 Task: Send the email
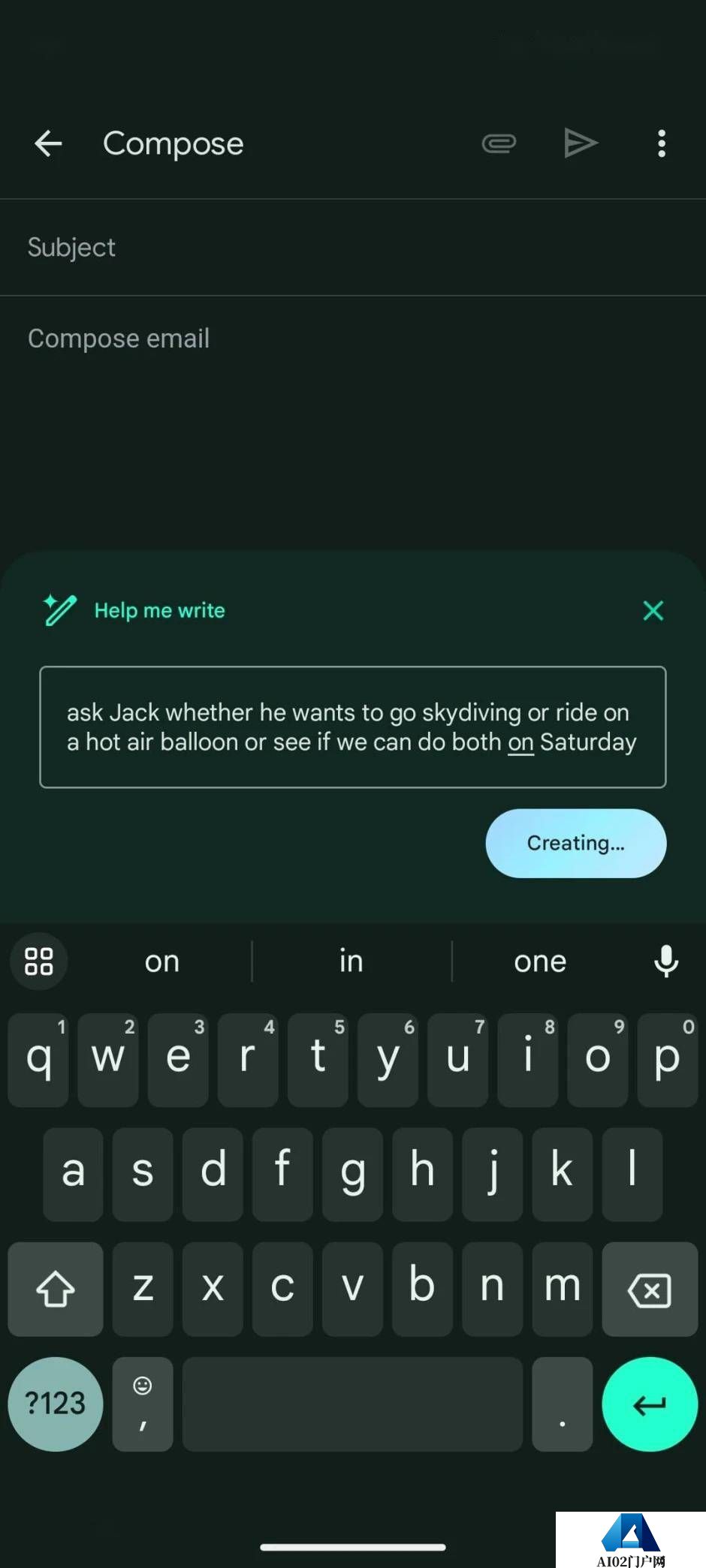(x=580, y=143)
